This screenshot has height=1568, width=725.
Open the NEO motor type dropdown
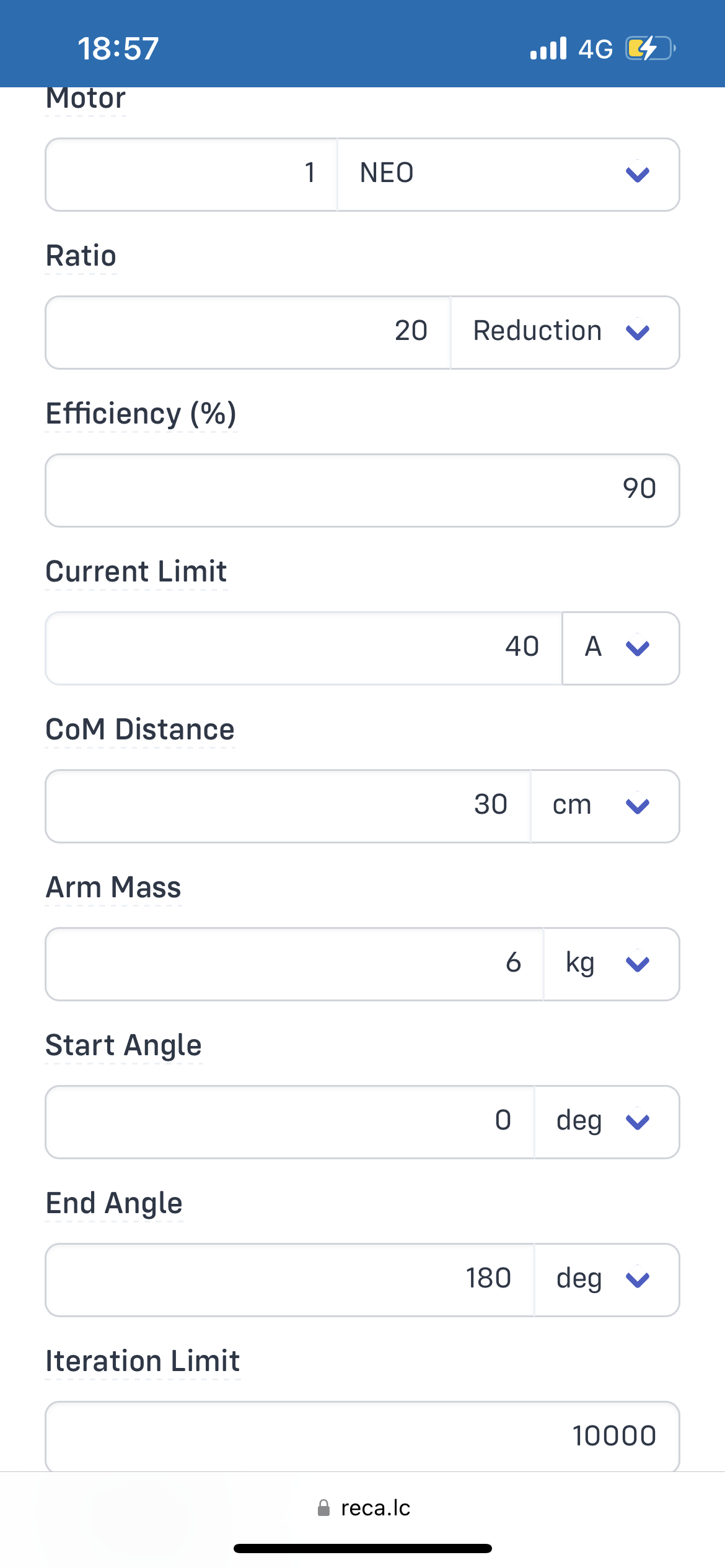coord(508,175)
